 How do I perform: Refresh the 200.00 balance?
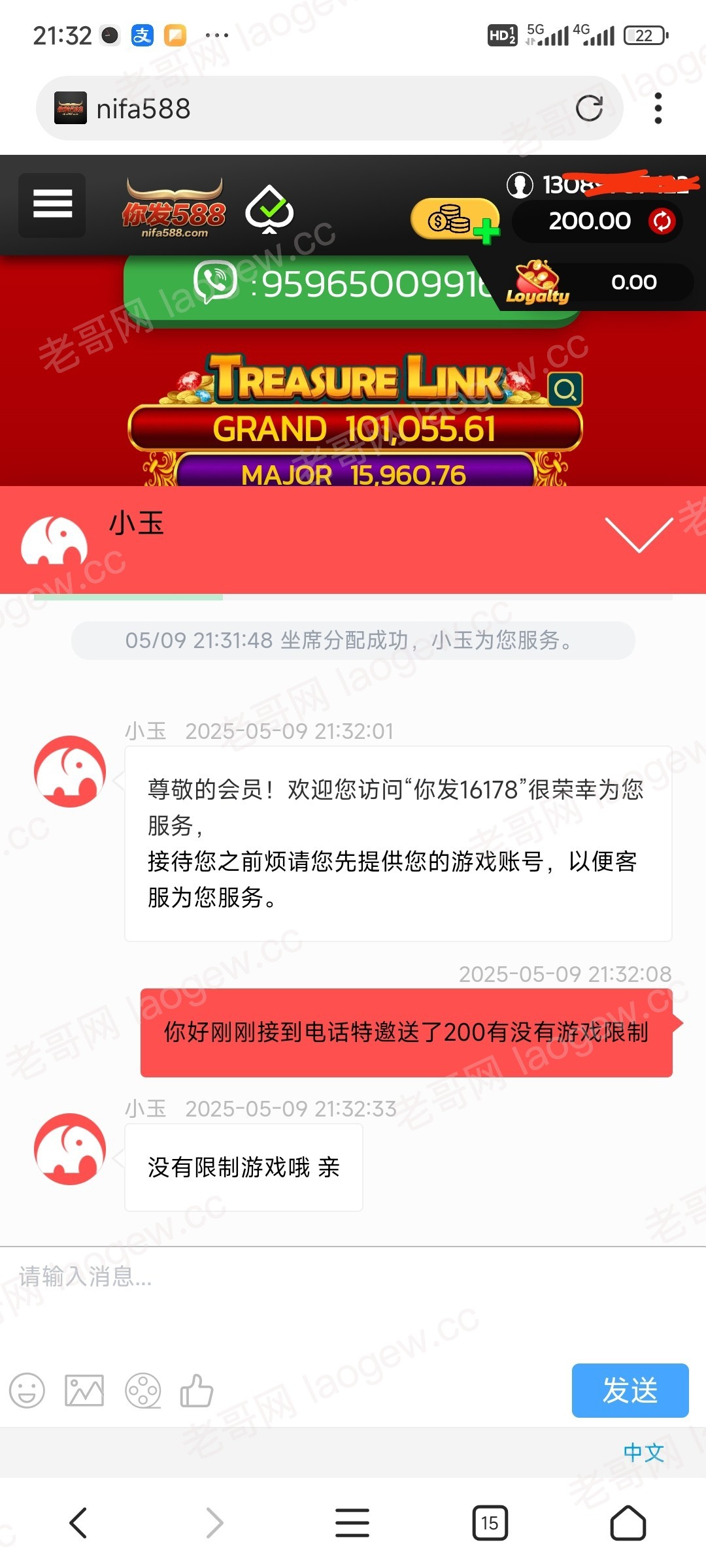(662, 221)
